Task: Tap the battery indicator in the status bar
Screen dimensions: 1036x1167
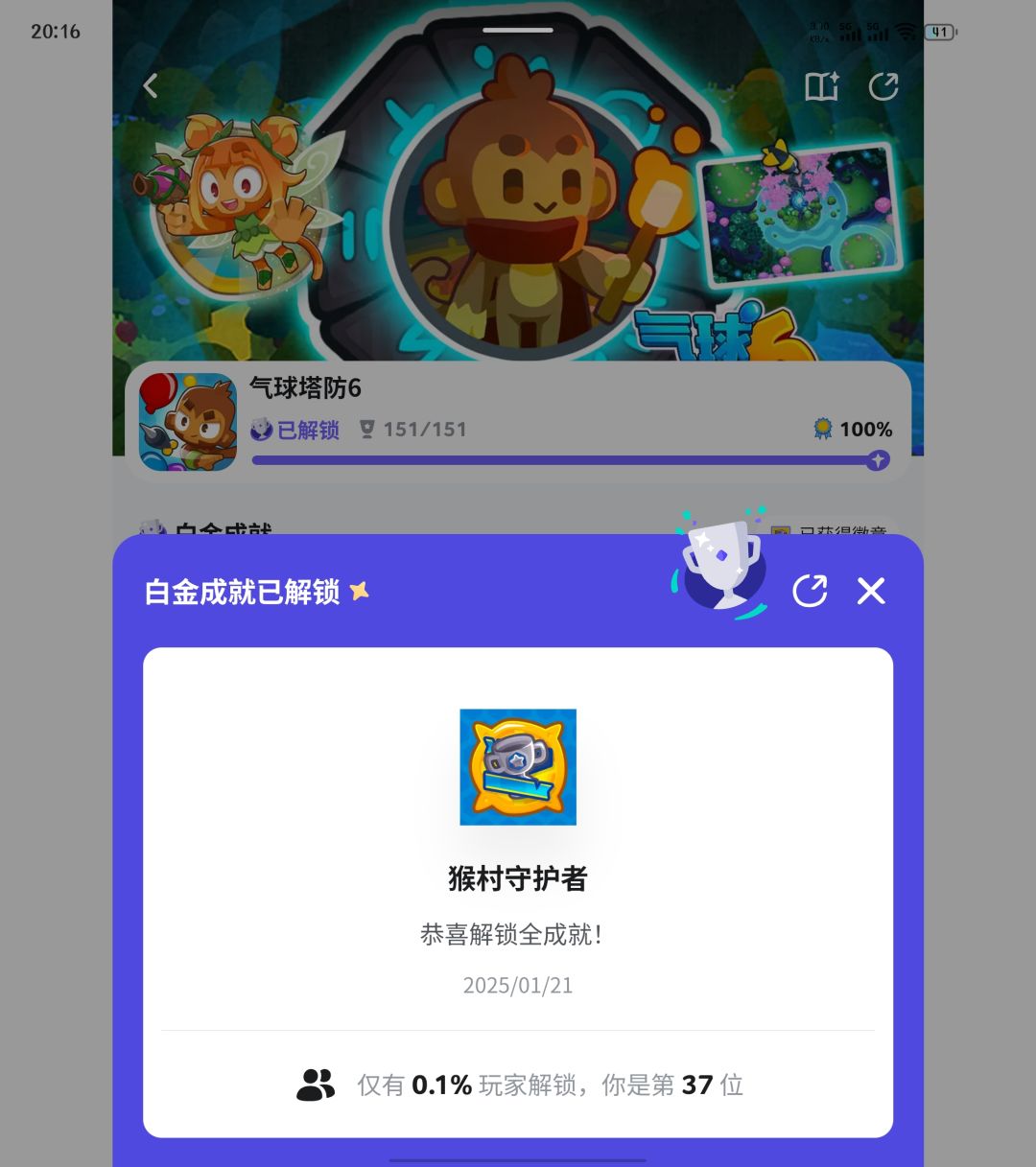Action: [x=941, y=32]
